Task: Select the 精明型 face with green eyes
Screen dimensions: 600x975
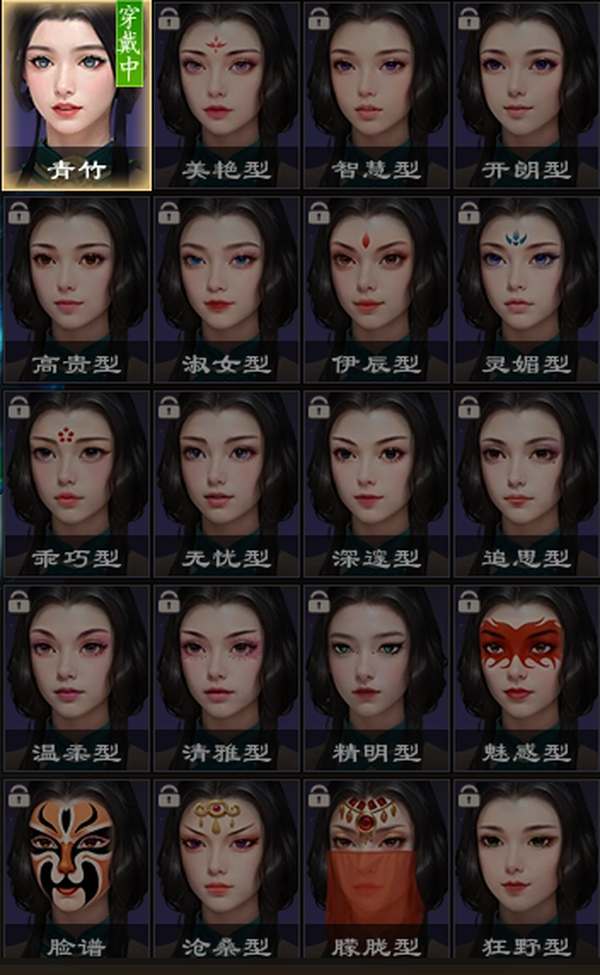Action: coord(376,679)
